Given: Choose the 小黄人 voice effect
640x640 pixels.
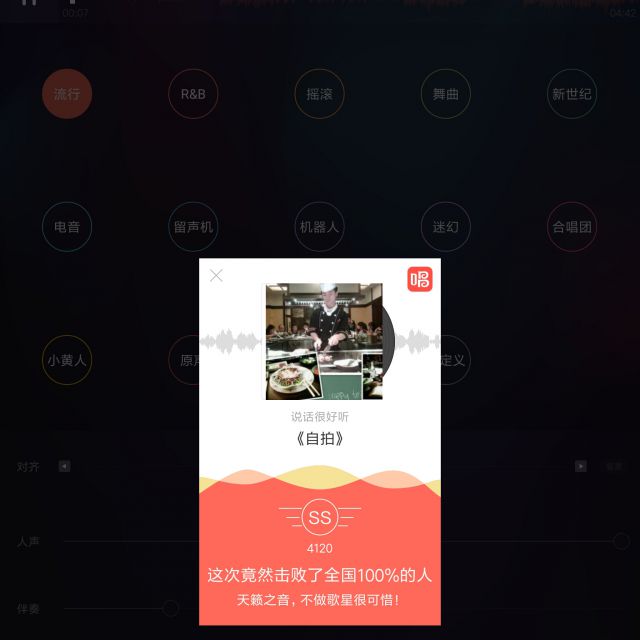Looking at the screenshot, I should (67, 360).
